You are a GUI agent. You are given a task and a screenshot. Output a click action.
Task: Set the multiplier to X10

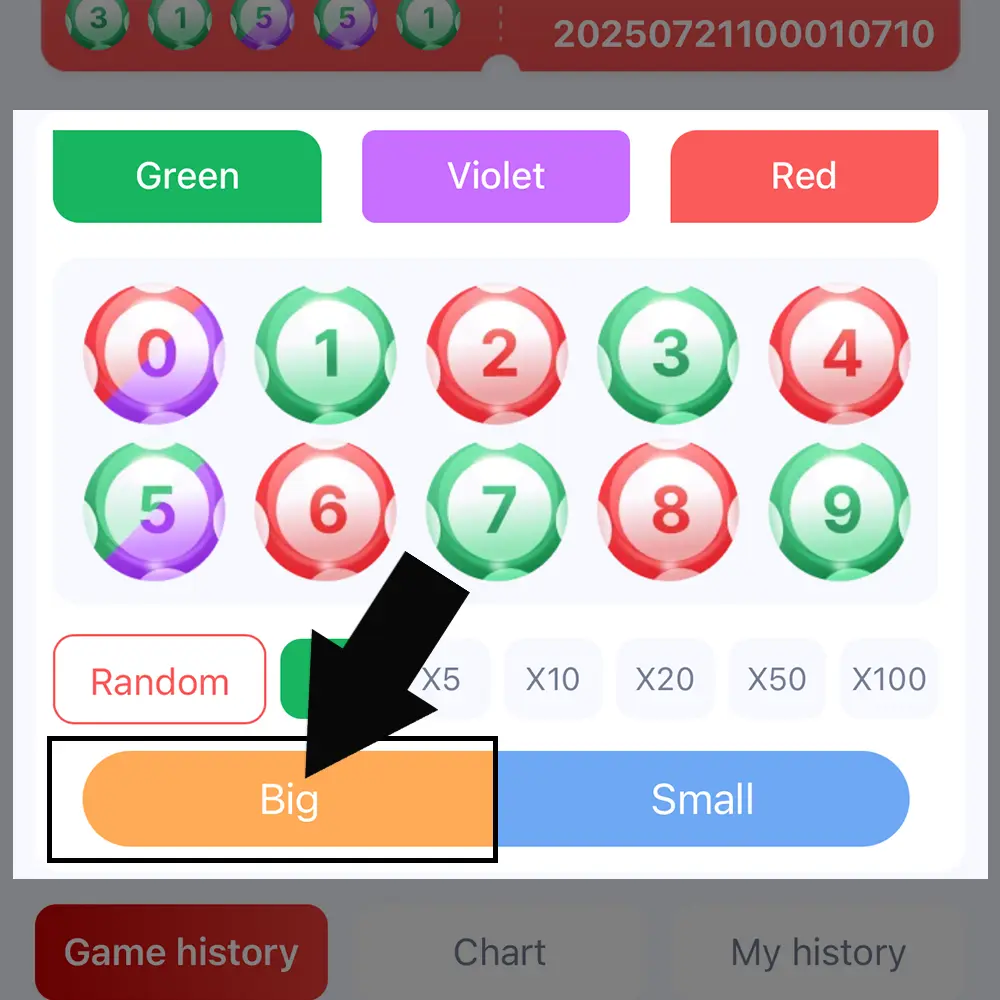click(553, 680)
